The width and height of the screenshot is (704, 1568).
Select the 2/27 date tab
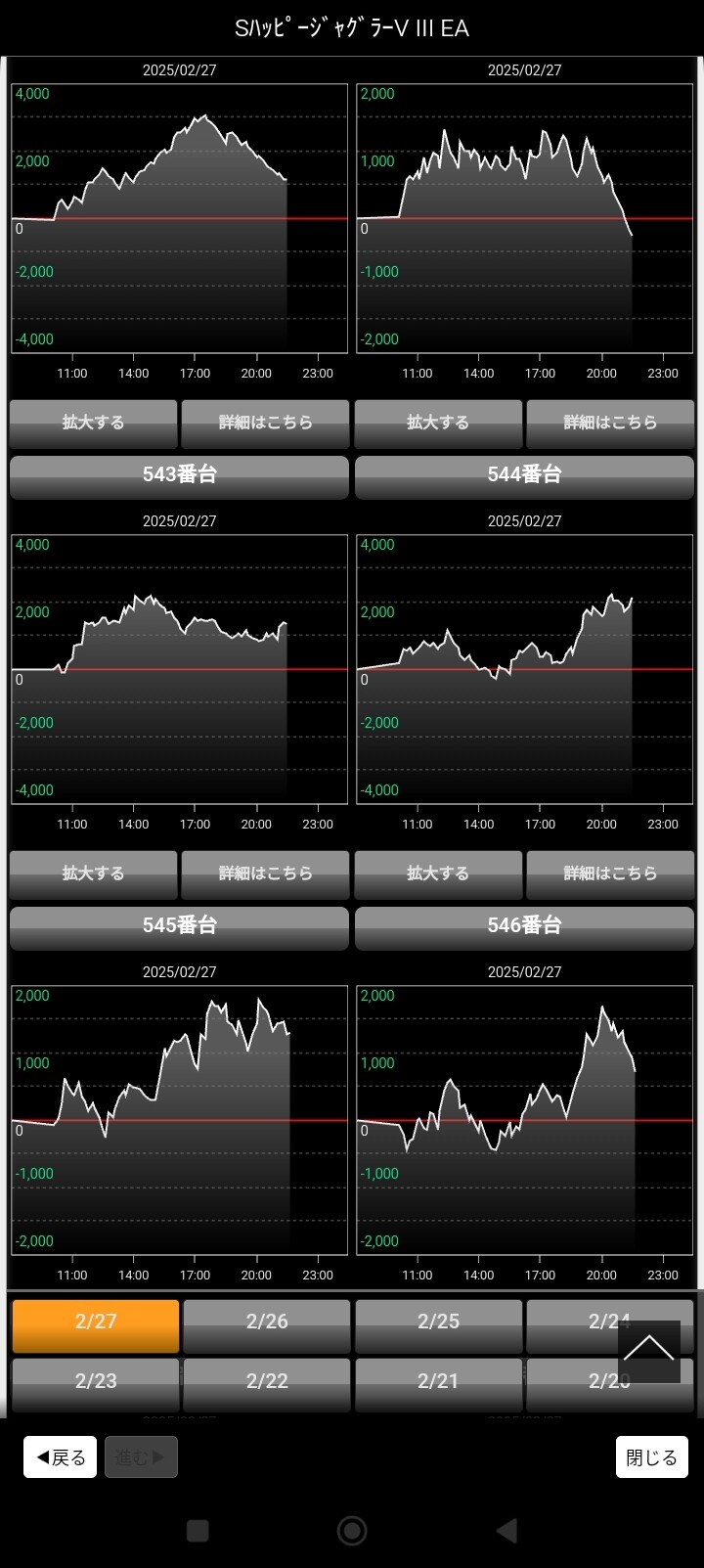click(x=96, y=1322)
